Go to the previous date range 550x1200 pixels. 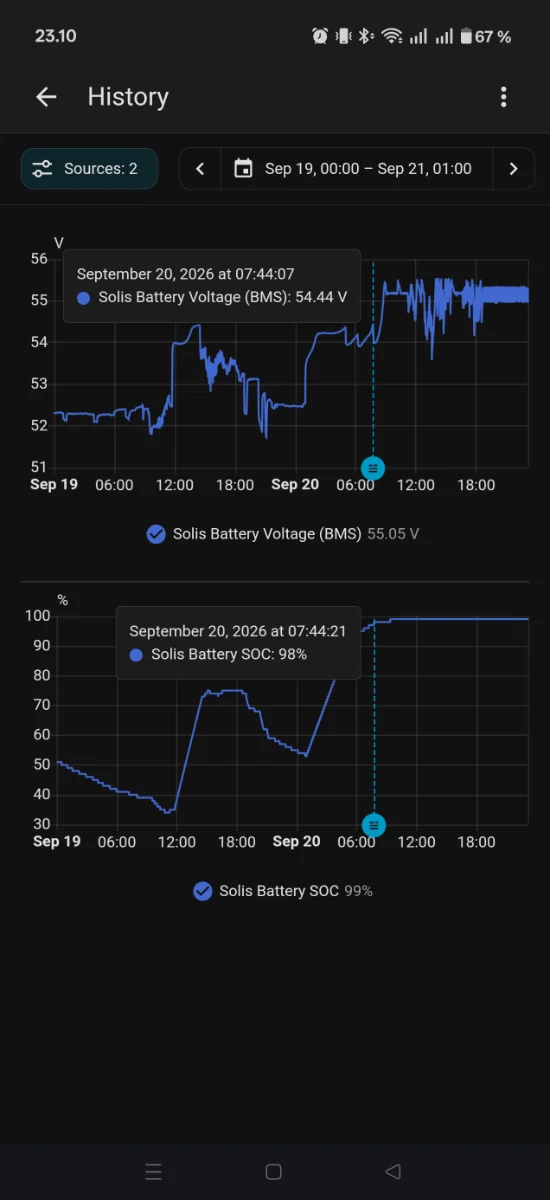200,169
